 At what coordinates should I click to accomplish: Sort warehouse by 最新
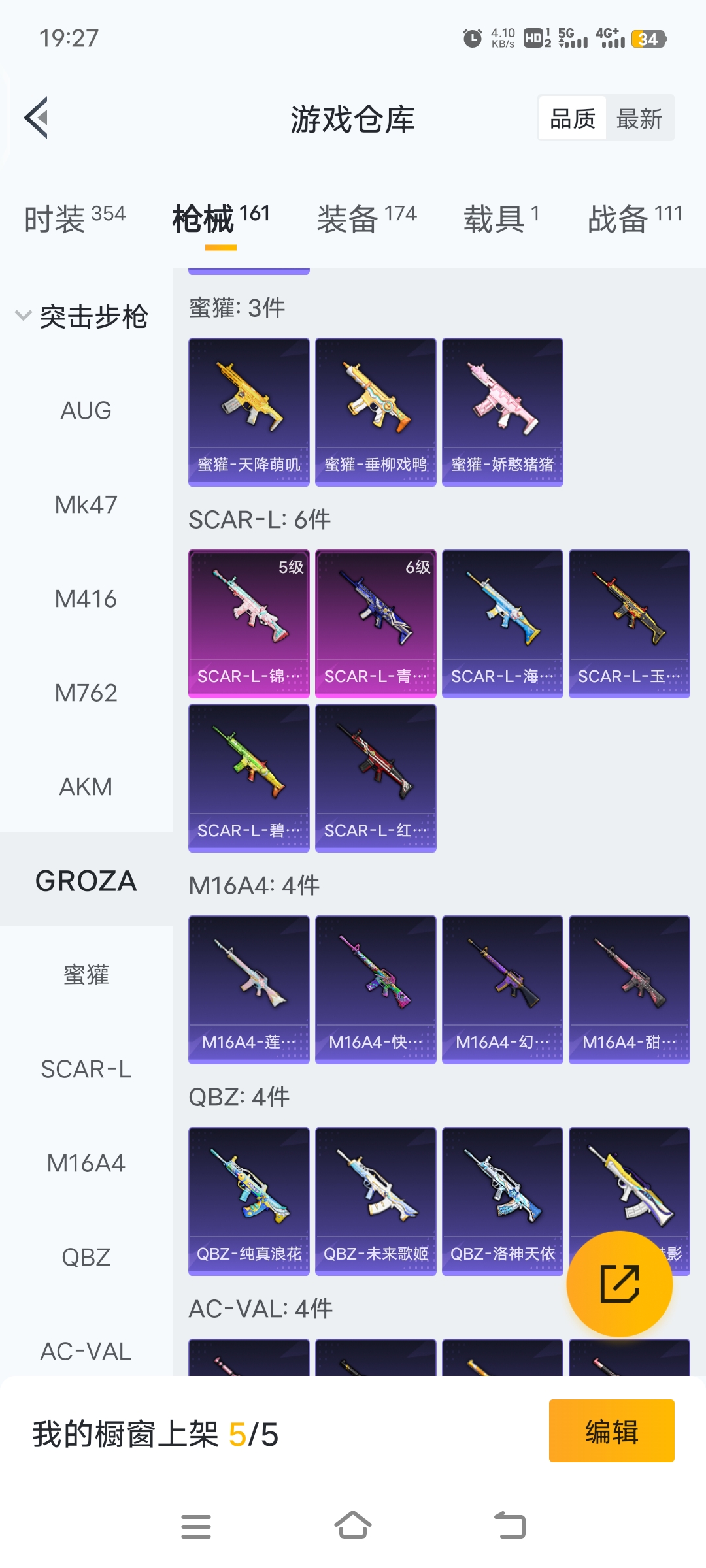pos(639,119)
